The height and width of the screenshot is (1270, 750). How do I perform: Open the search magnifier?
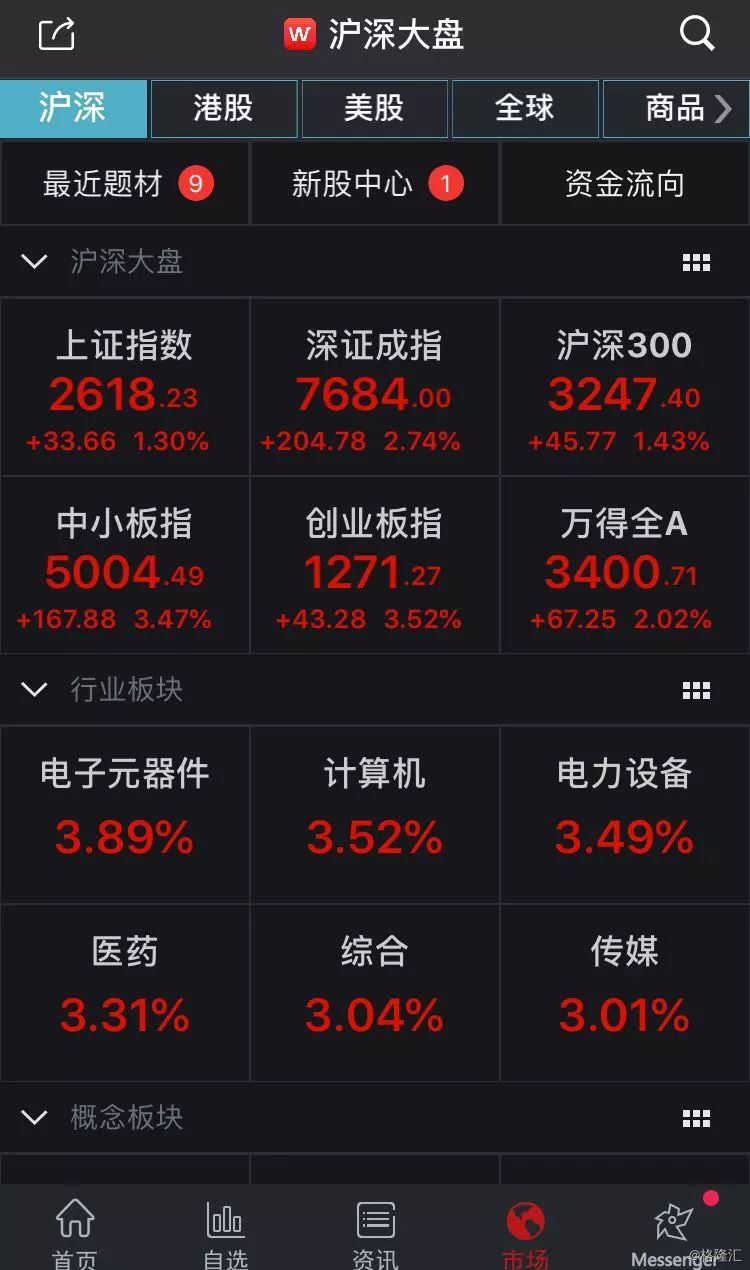tap(697, 34)
